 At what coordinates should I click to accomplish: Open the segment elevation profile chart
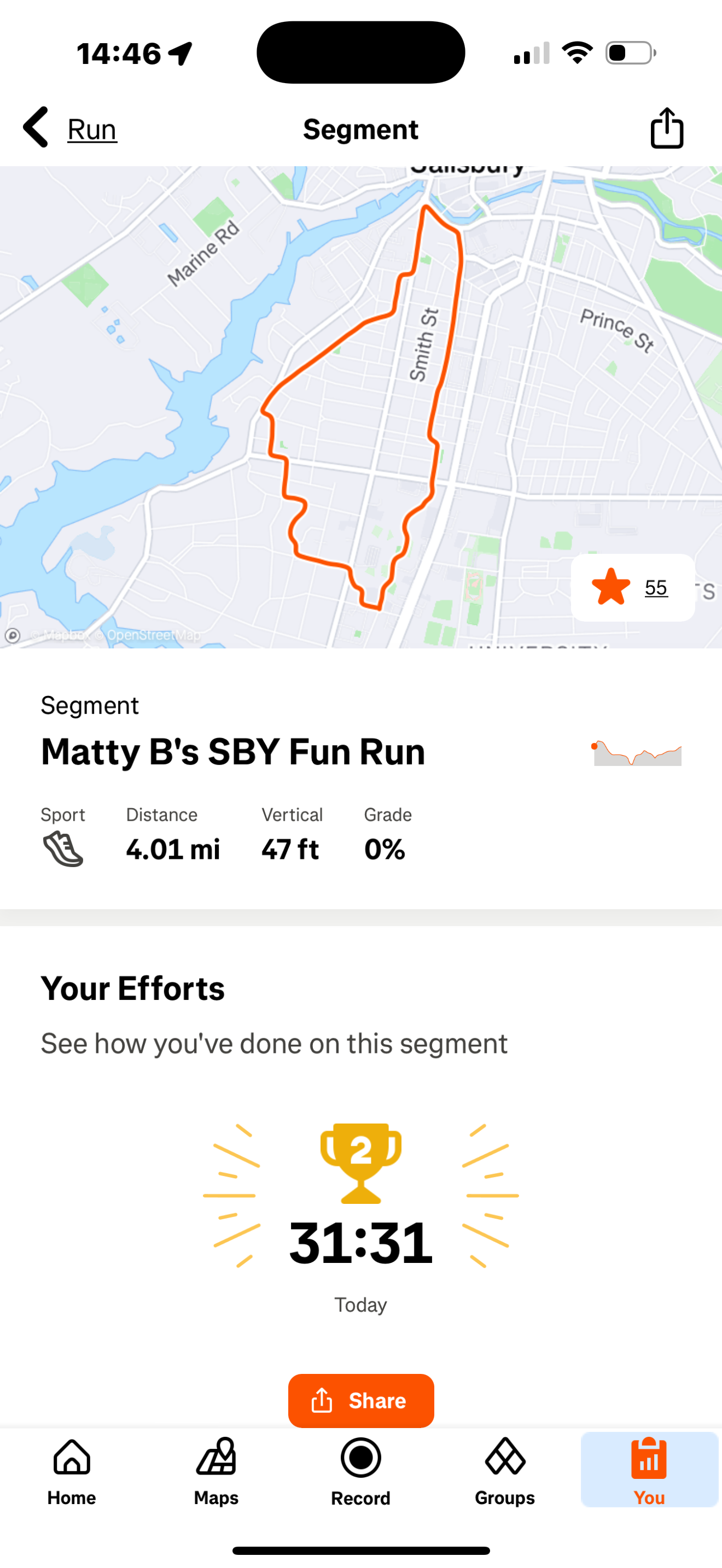pos(637,753)
